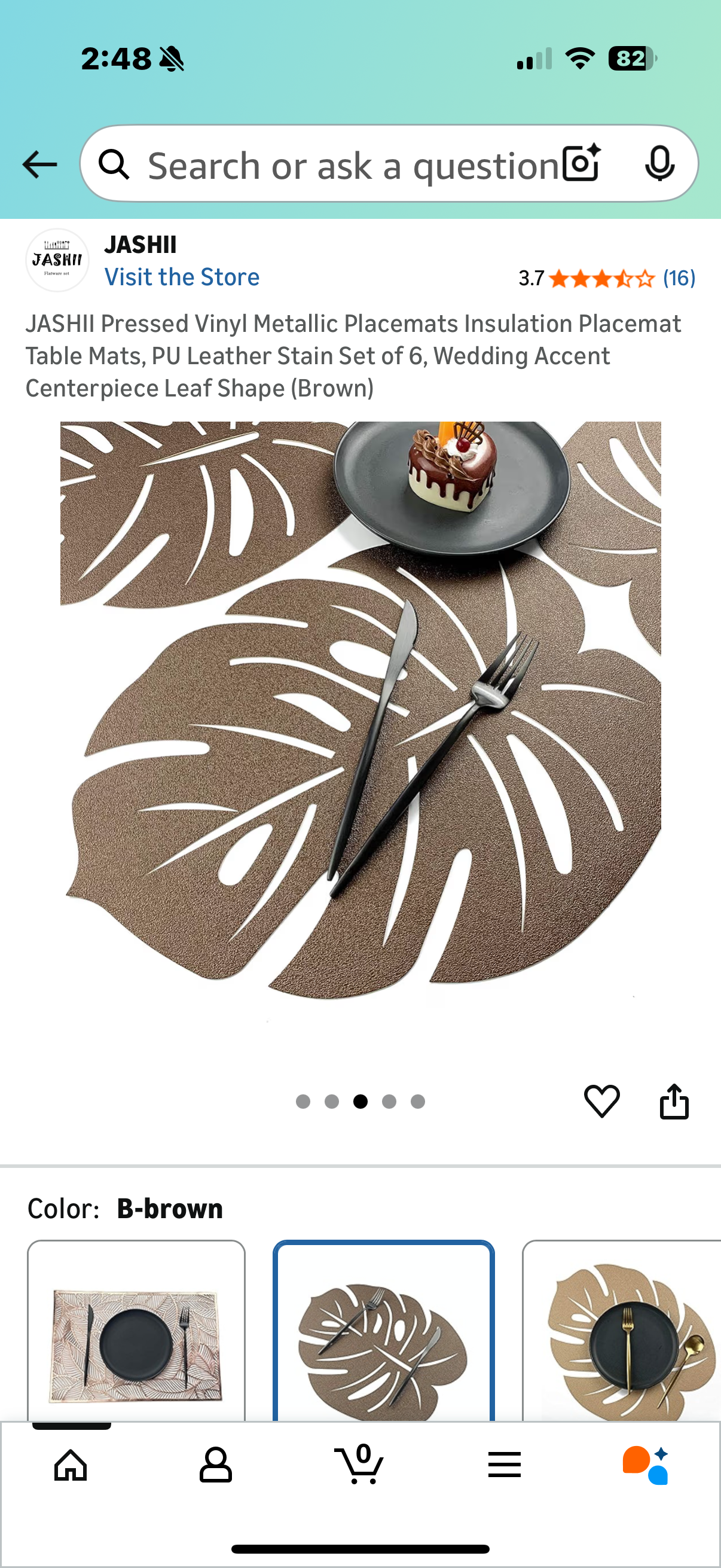The height and width of the screenshot is (1568, 721).
Task: View the leaf placemat product image
Action: [x=360, y=712]
